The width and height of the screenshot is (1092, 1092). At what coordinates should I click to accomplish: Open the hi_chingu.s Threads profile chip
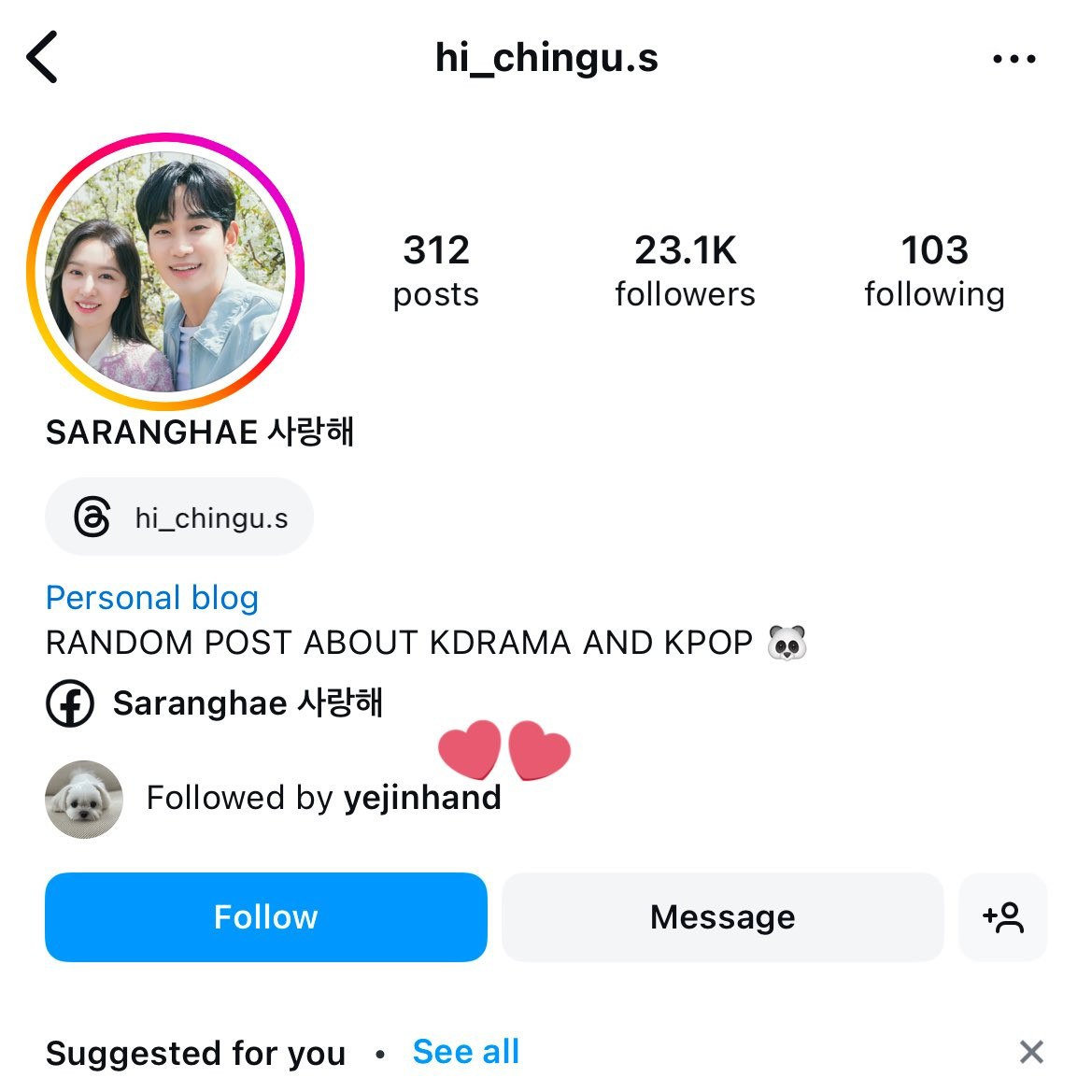[179, 518]
